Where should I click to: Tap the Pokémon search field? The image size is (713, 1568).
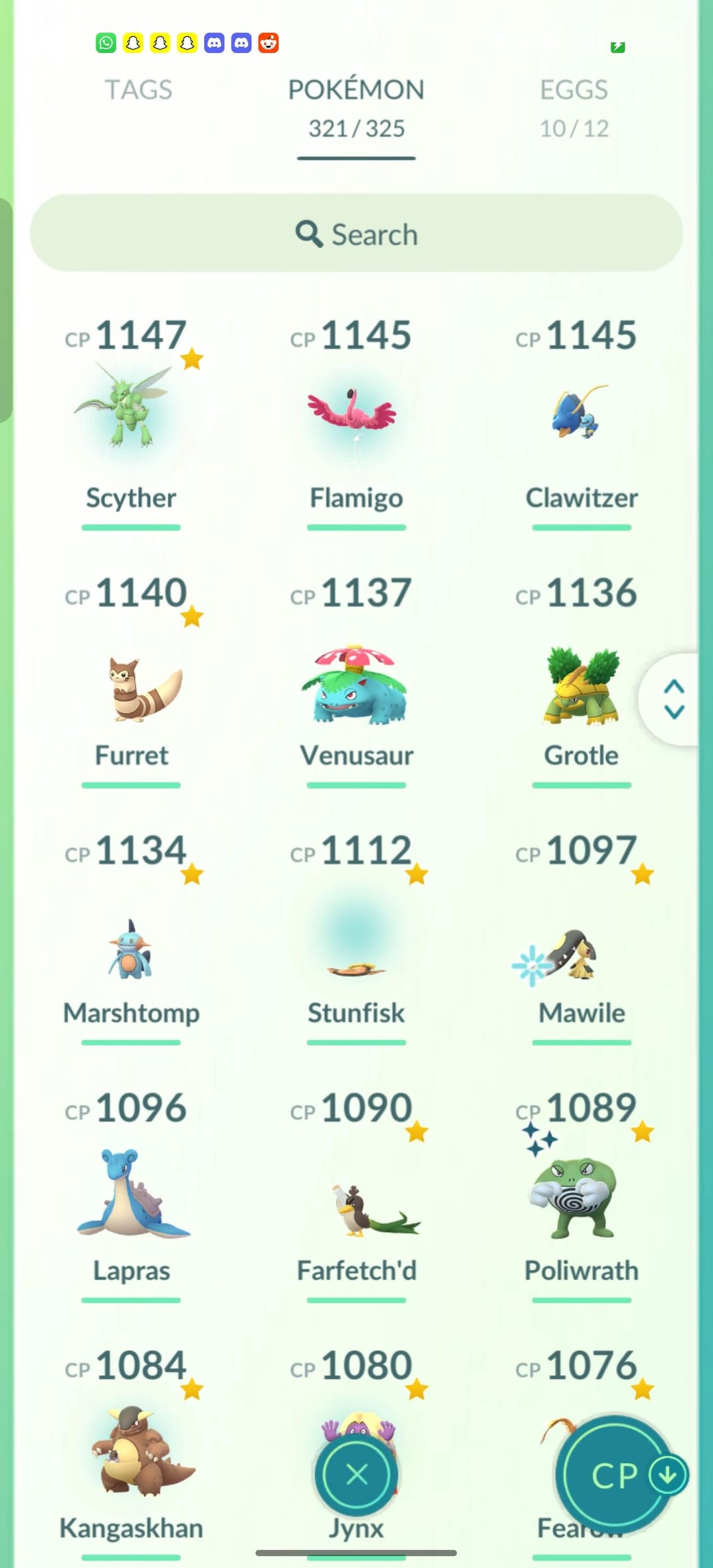coord(356,234)
